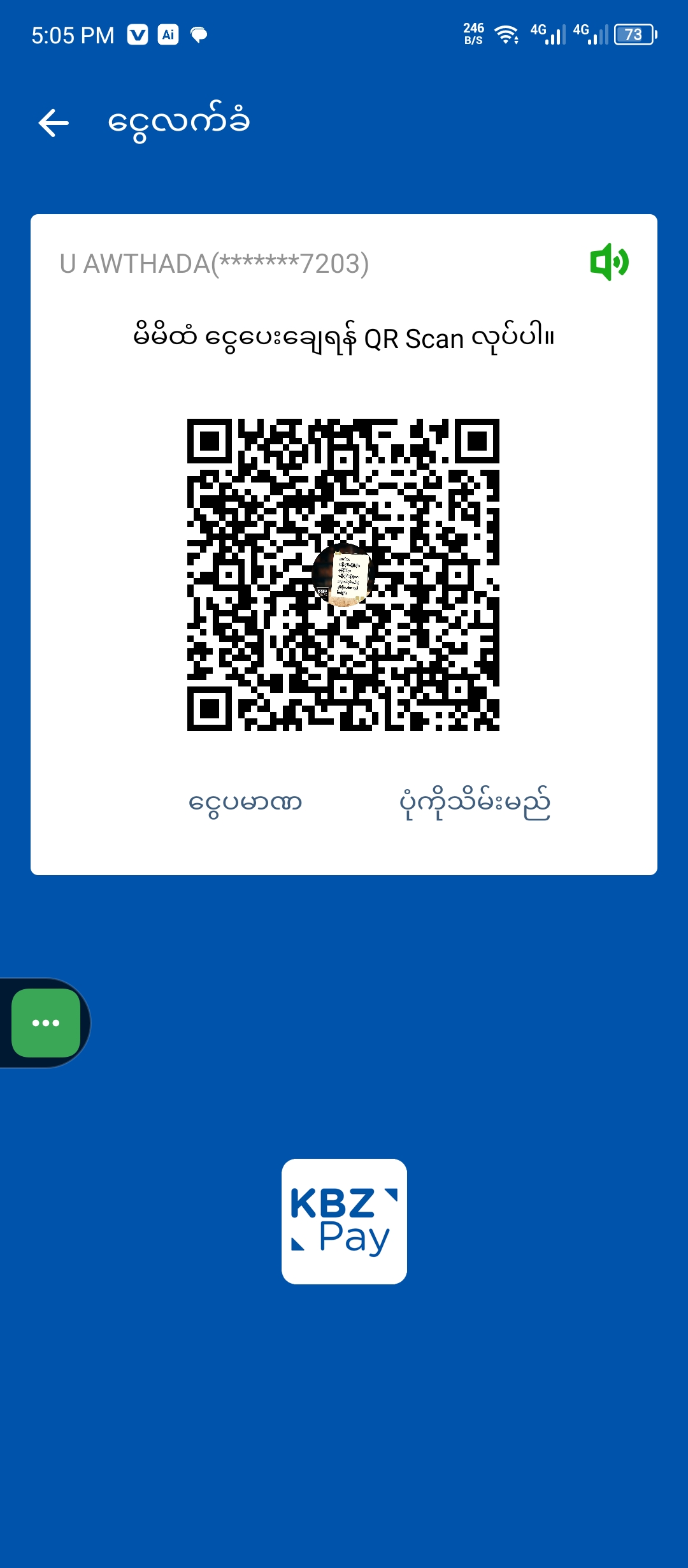Tap ငွေပမာဏ to set the amount
The image size is (688, 1568).
(245, 803)
